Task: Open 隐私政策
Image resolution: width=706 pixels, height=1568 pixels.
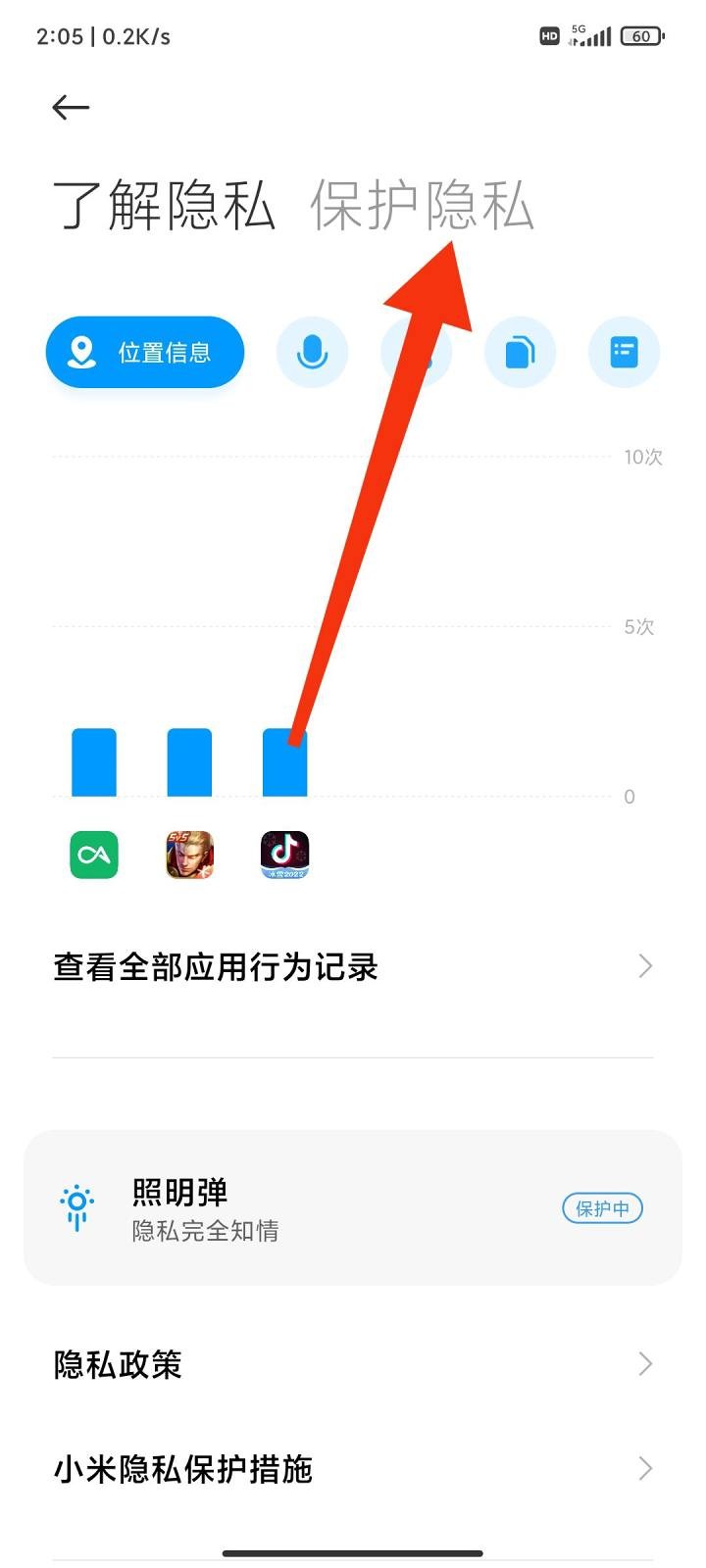Action: pyautogui.click(x=353, y=1364)
